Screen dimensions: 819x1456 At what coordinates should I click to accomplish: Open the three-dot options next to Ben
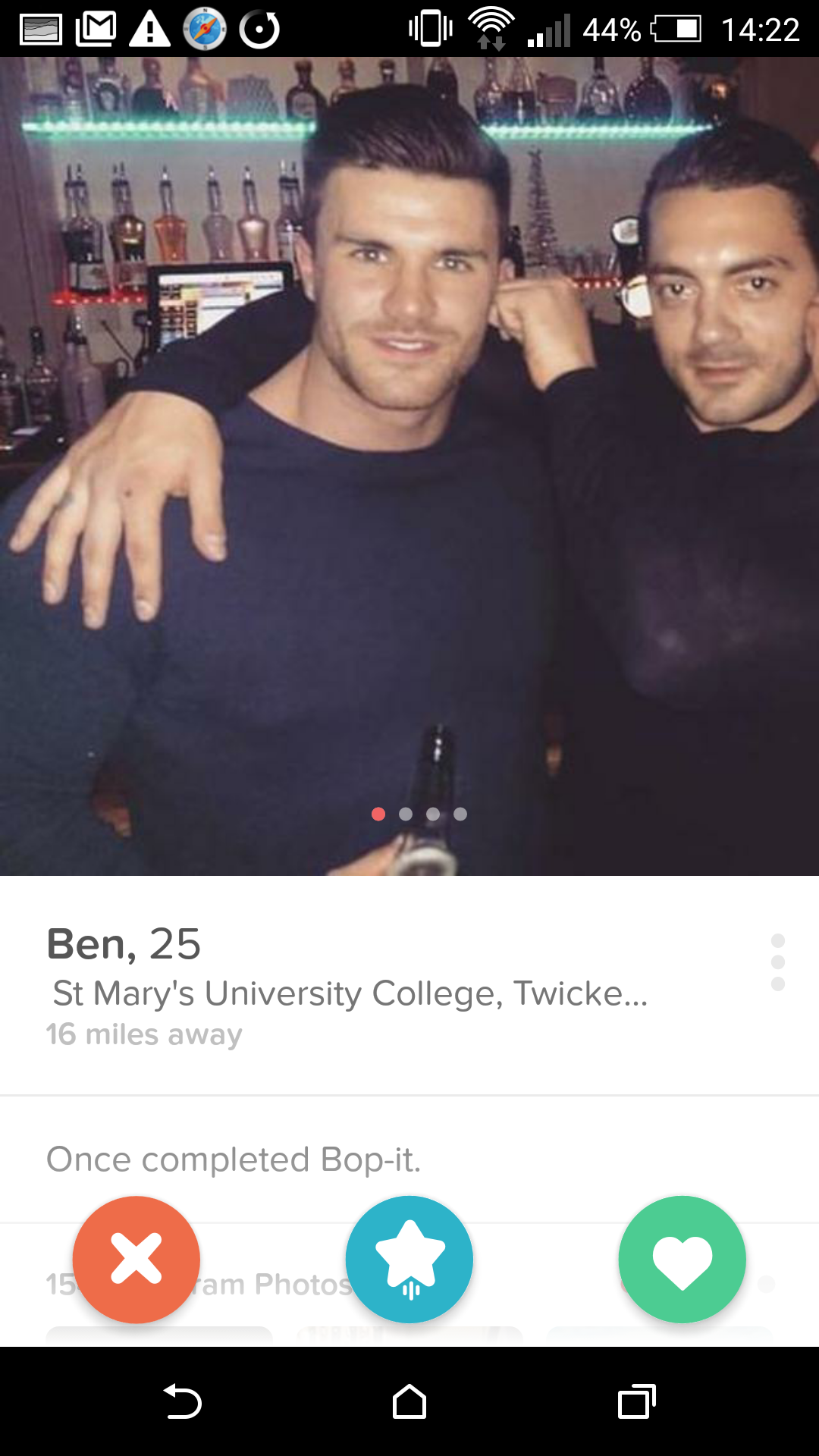coord(777,962)
